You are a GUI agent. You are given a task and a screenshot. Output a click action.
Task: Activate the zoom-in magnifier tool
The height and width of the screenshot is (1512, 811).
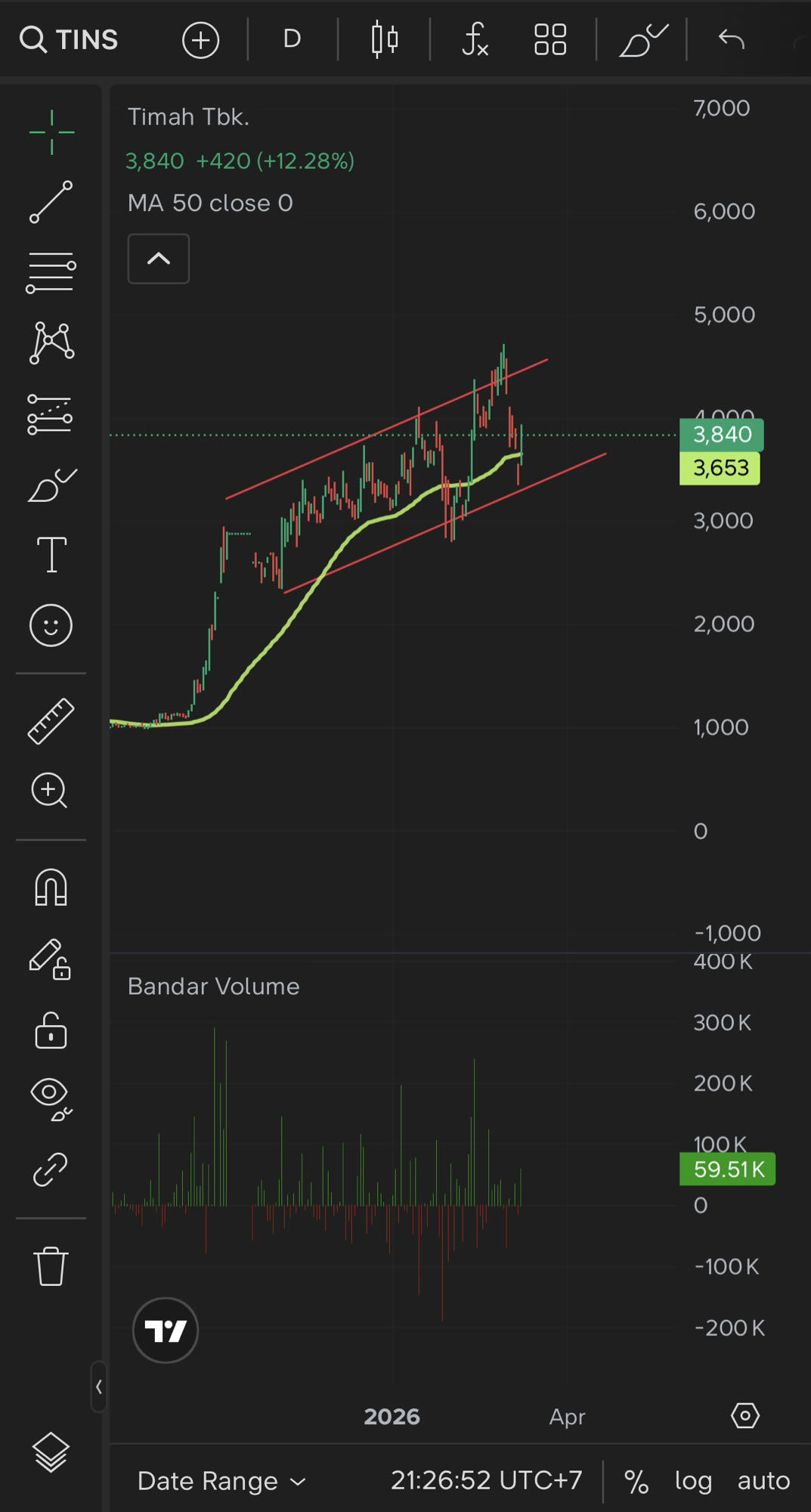click(x=50, y=791)
